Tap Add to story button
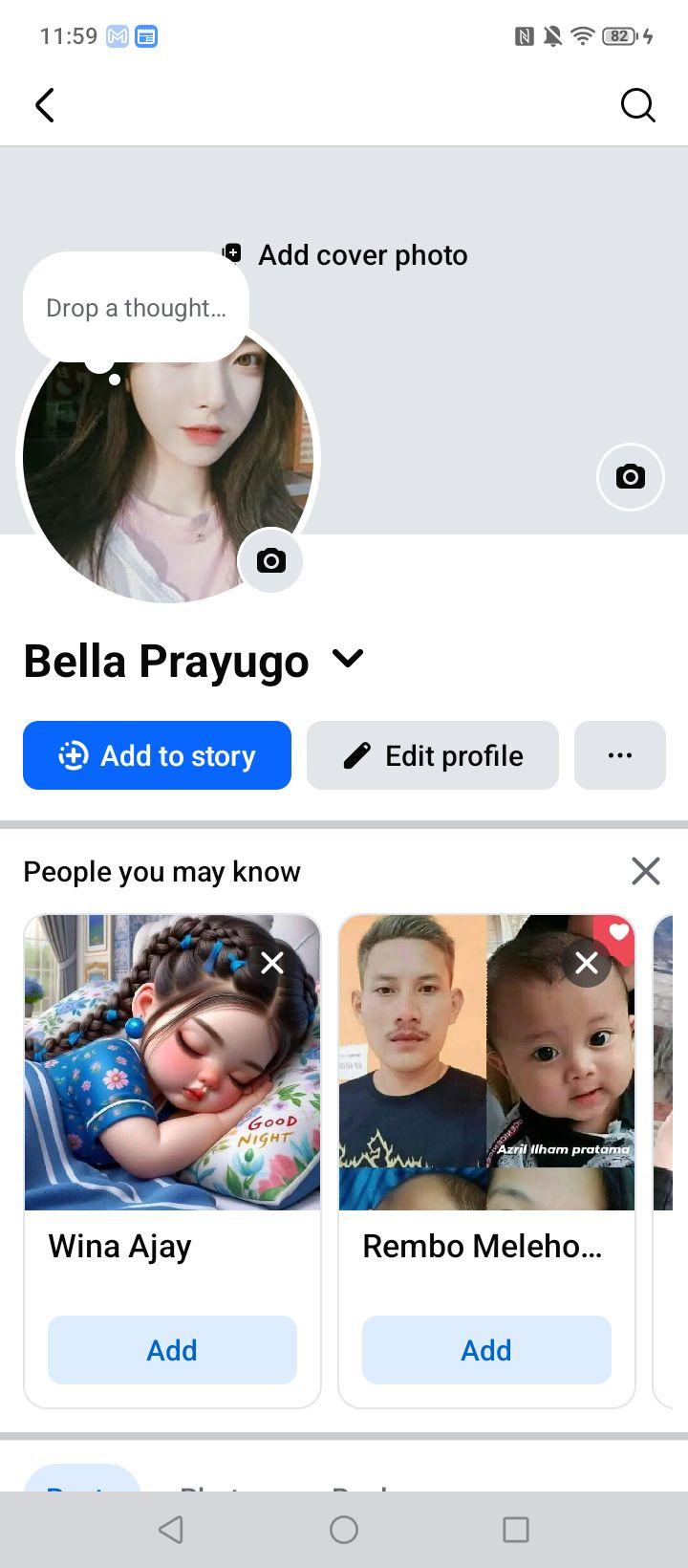The height and width of the screenshot is (1568, 688). click(157, 755)
